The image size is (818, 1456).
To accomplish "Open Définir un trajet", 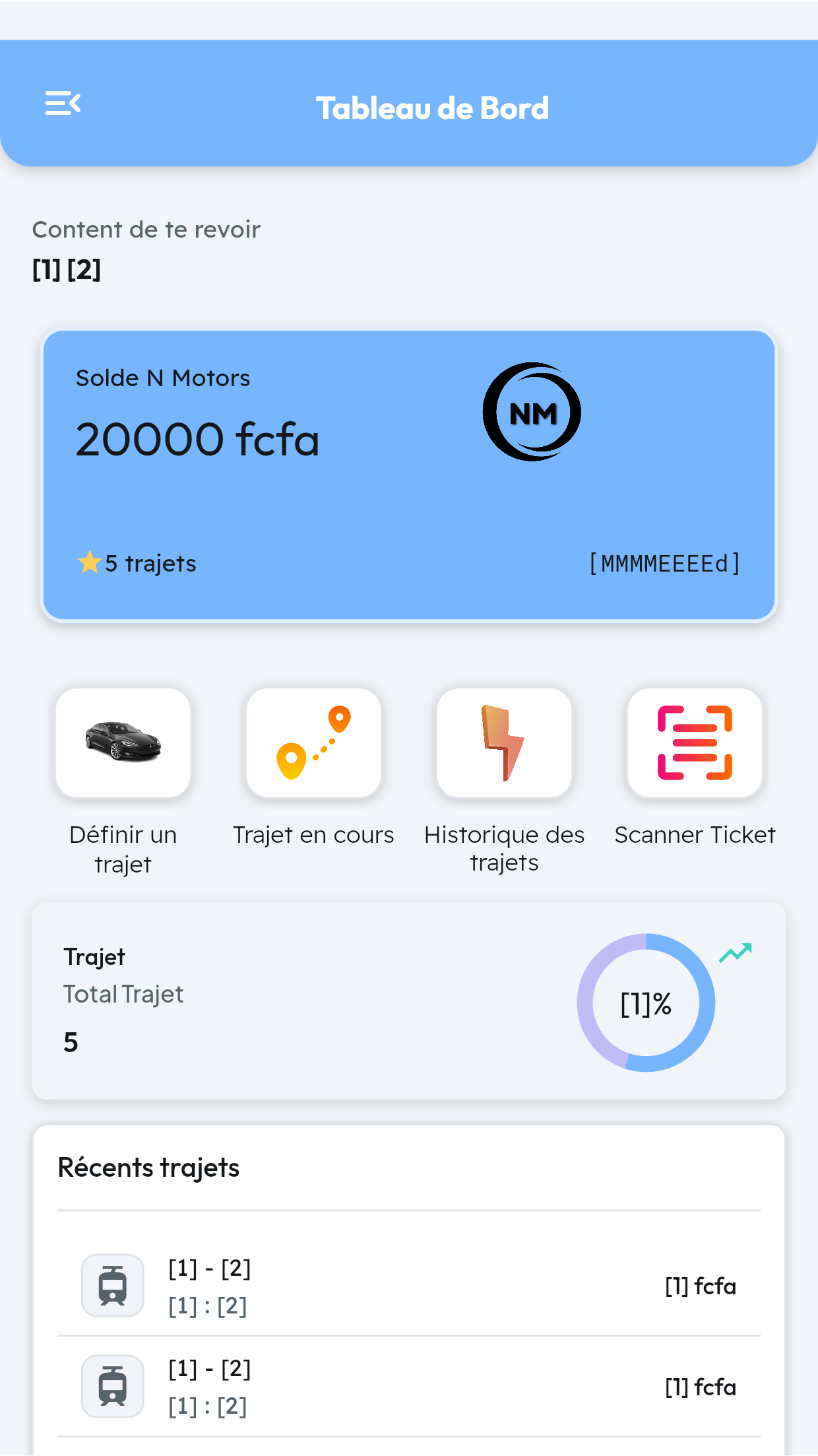I will pos(123,743).
